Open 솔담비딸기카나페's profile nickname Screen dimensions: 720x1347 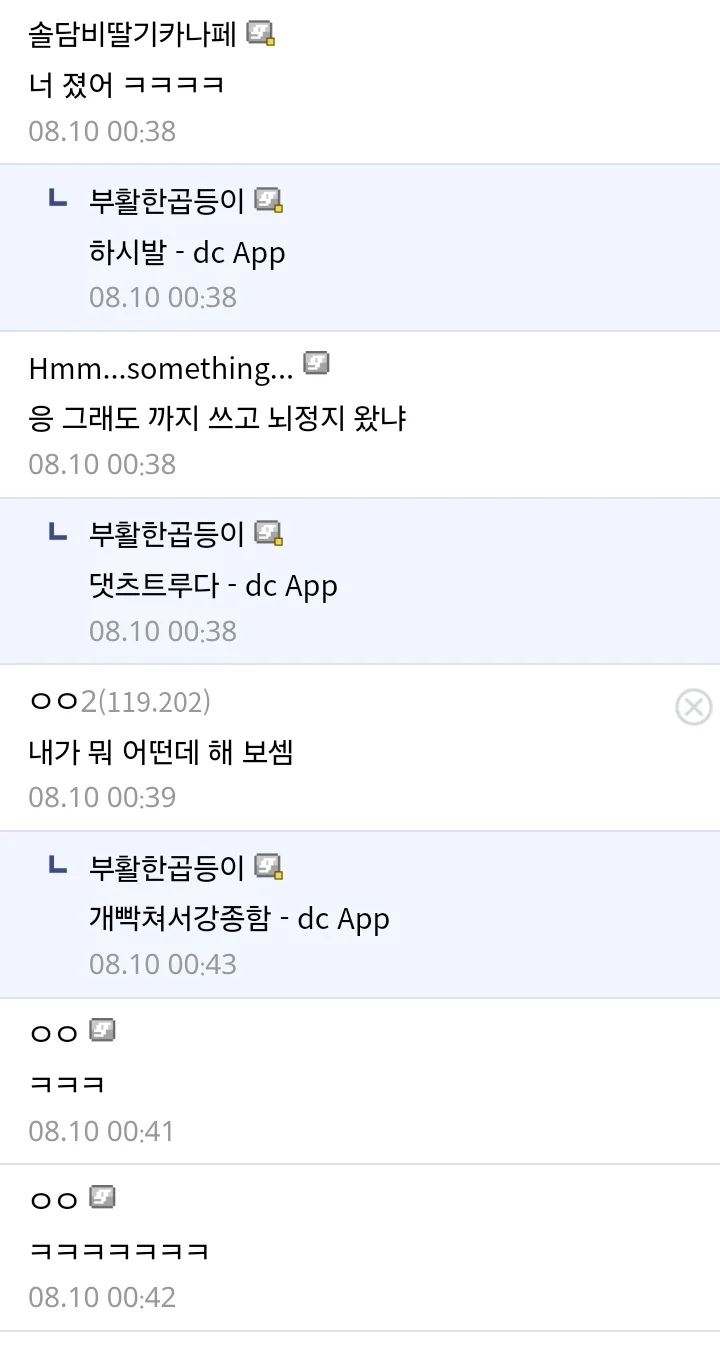click(133, 35)
